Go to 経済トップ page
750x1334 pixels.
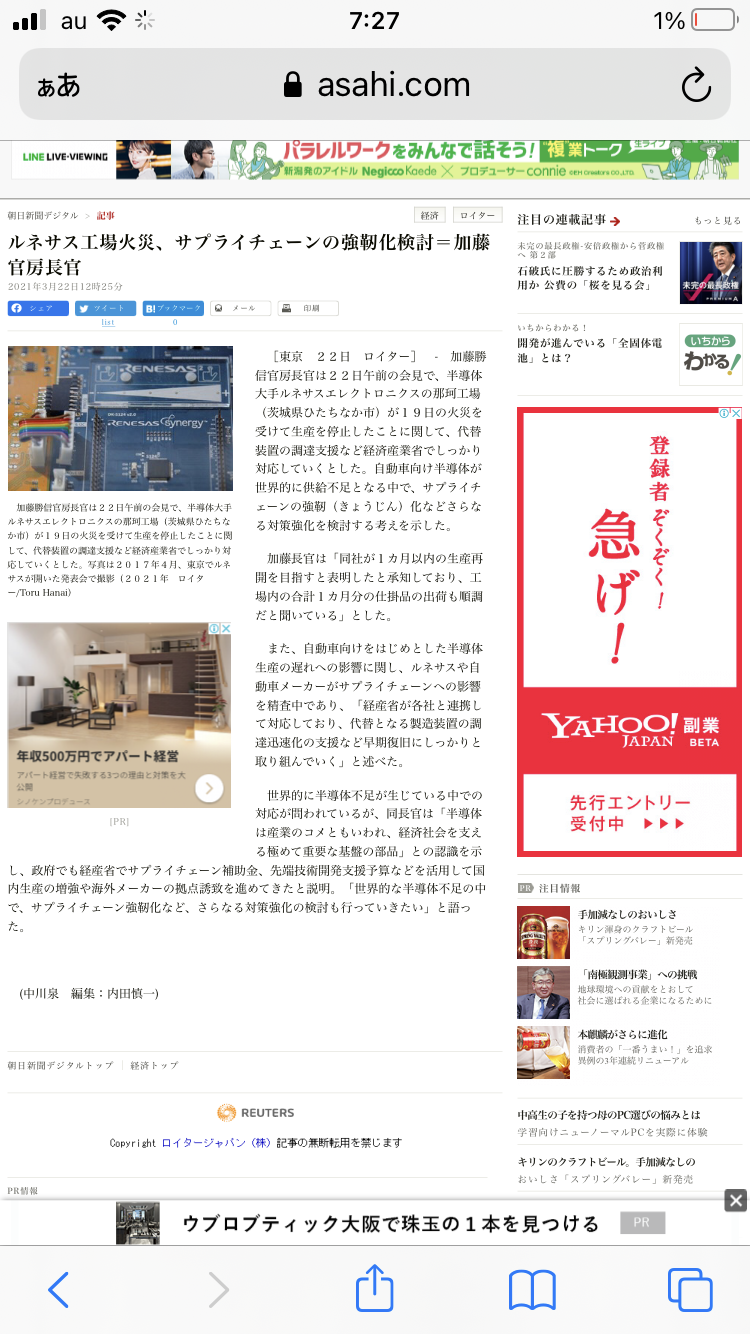click(154, 1066)
